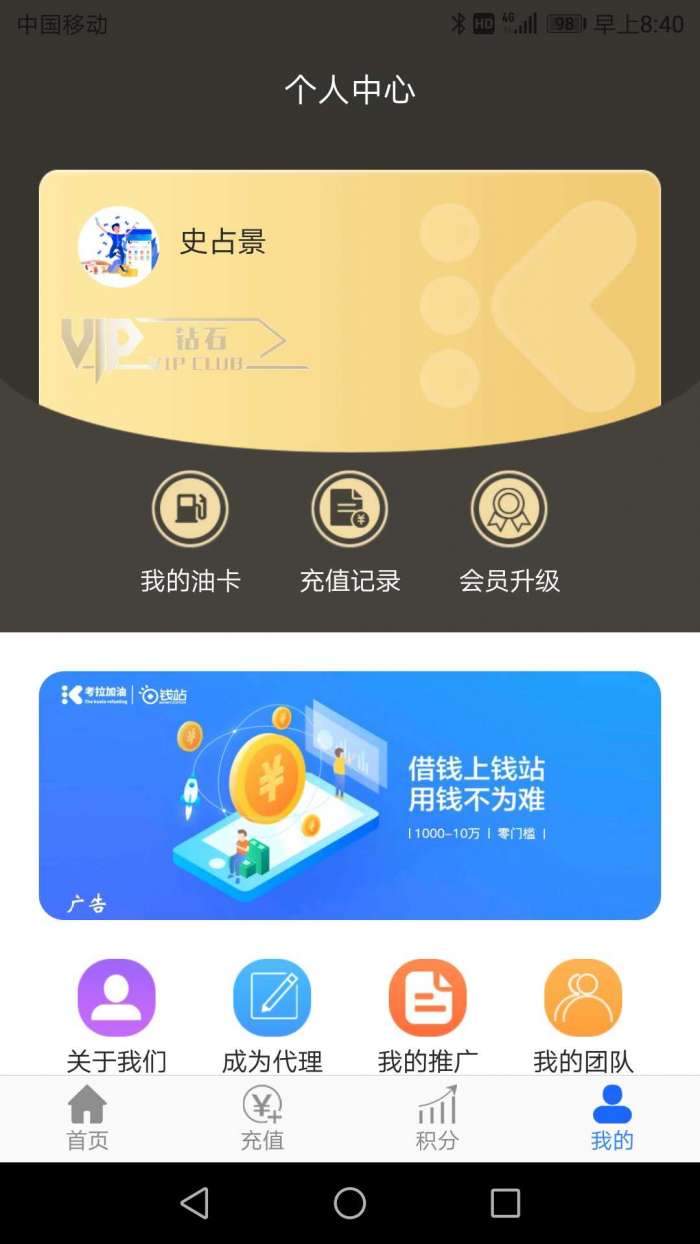Switch to the 首页 (Home) tab
Image resolution: width=700 pixels, height=1244 pixels.
coord(87,1118)
